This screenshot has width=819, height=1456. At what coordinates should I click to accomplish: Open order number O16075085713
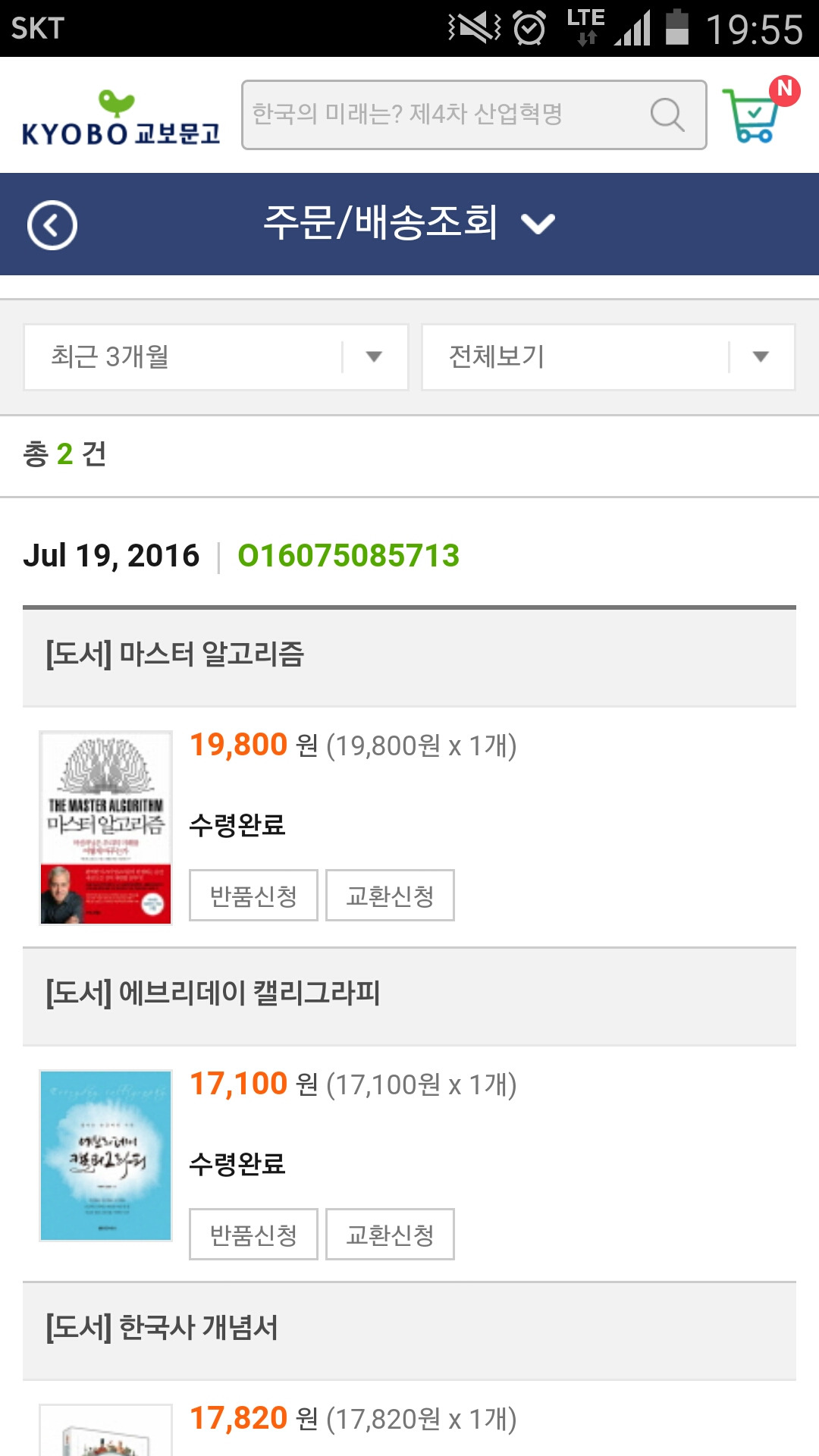pyautogui.click(x=349, y=556)
